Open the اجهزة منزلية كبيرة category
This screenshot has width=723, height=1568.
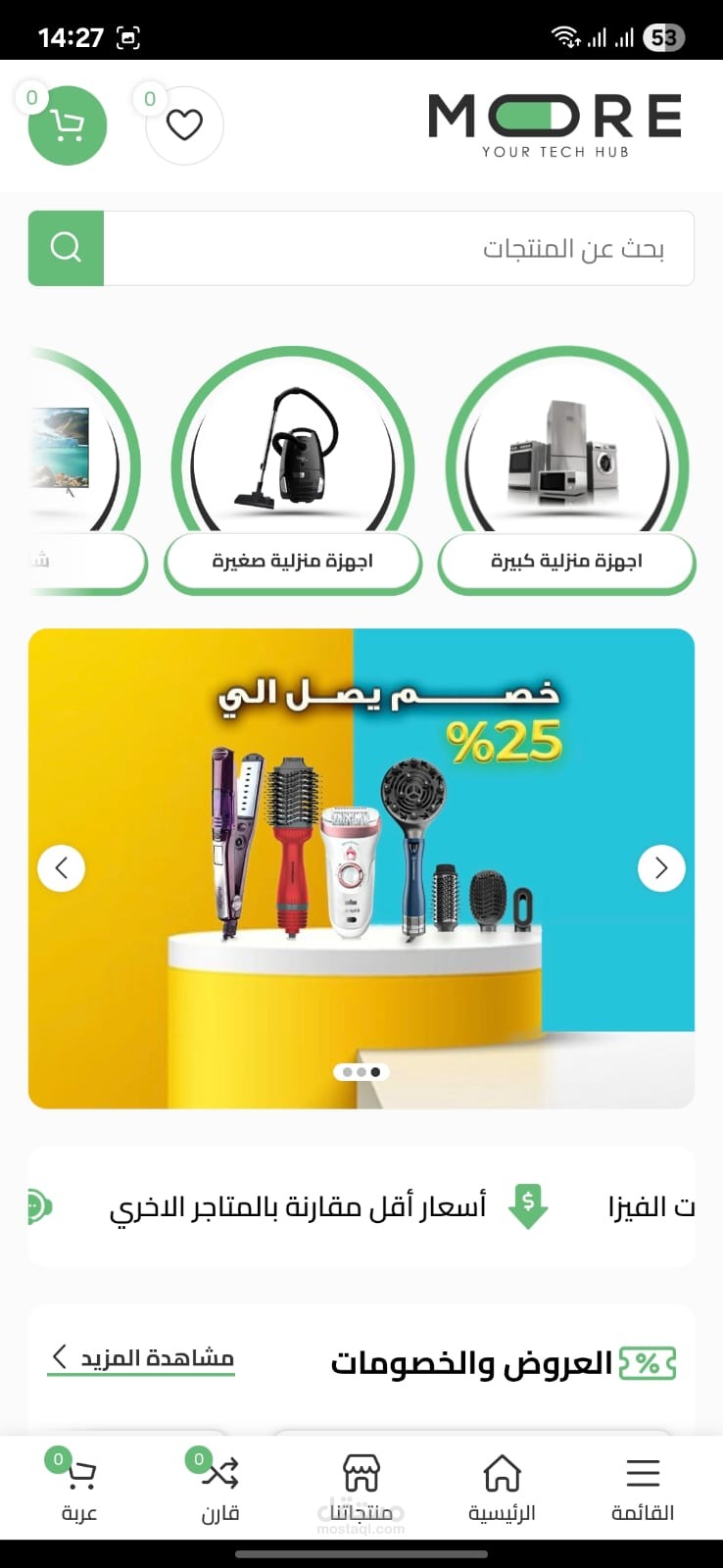coord(567,470)
